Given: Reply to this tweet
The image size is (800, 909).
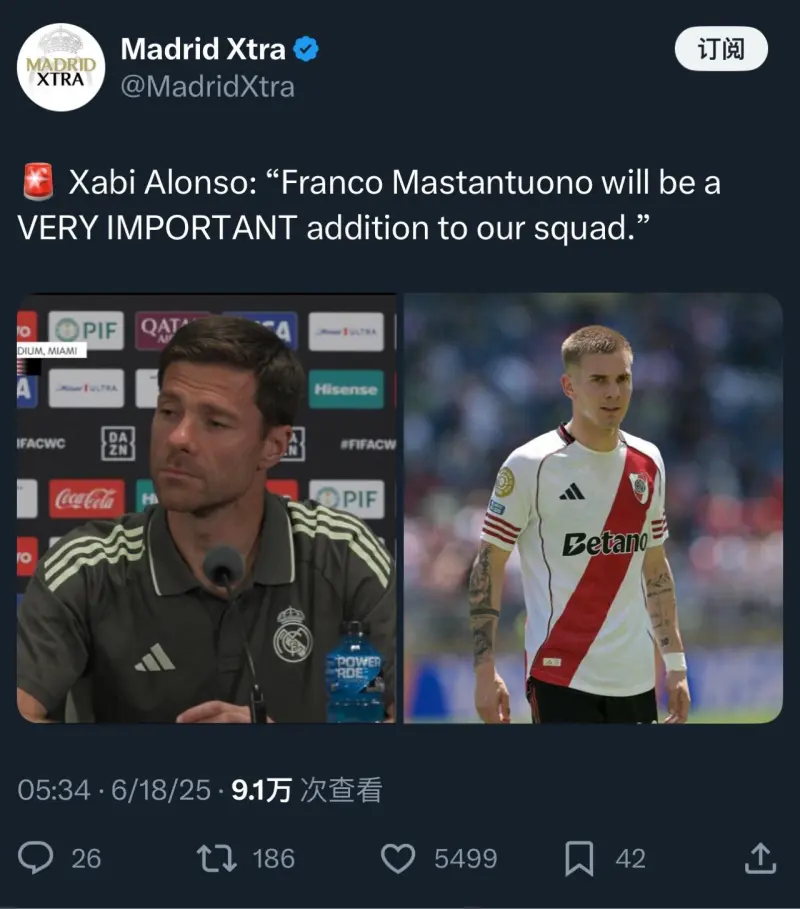Looking at the screenshot, I should click(x=37, y=858).
